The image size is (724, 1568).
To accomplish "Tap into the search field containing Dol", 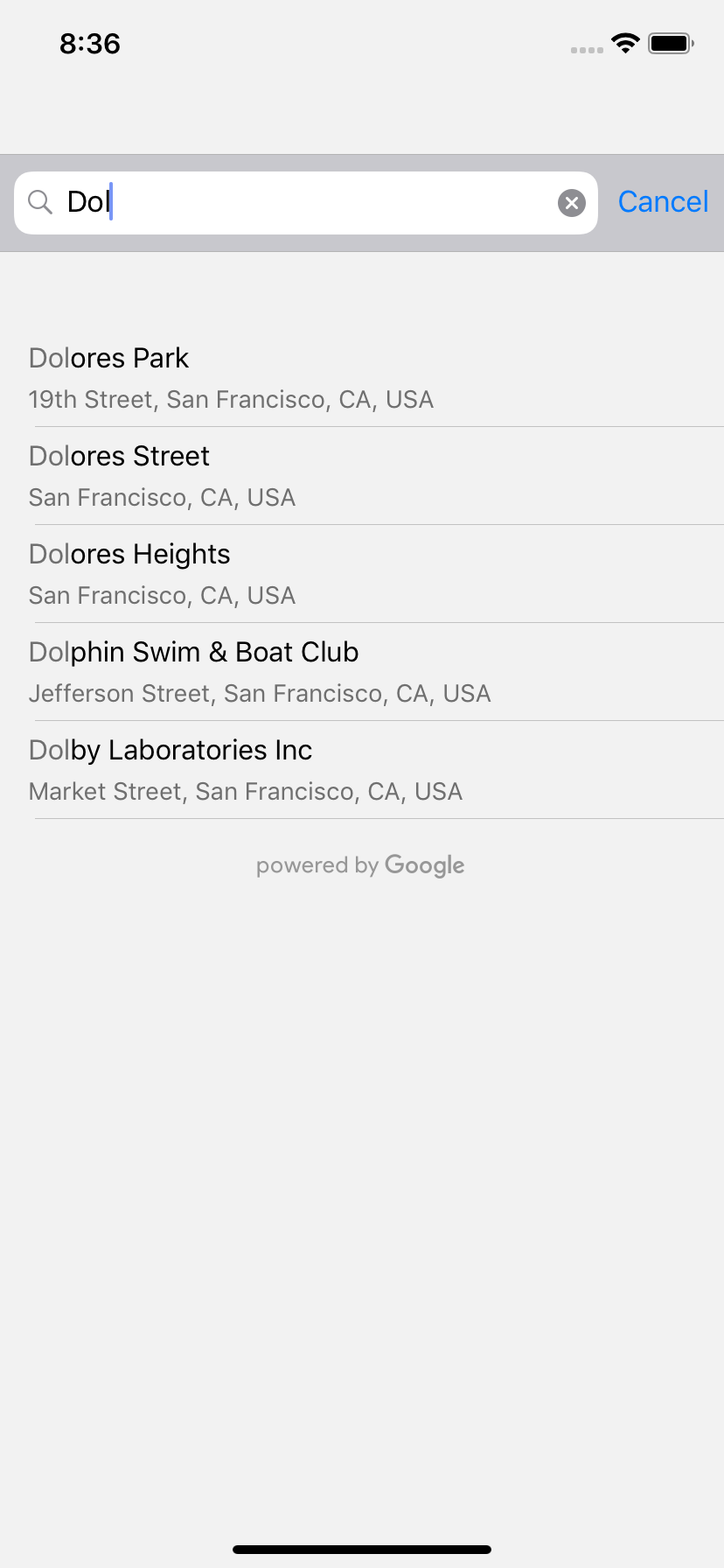I will [x=297, y=203].
